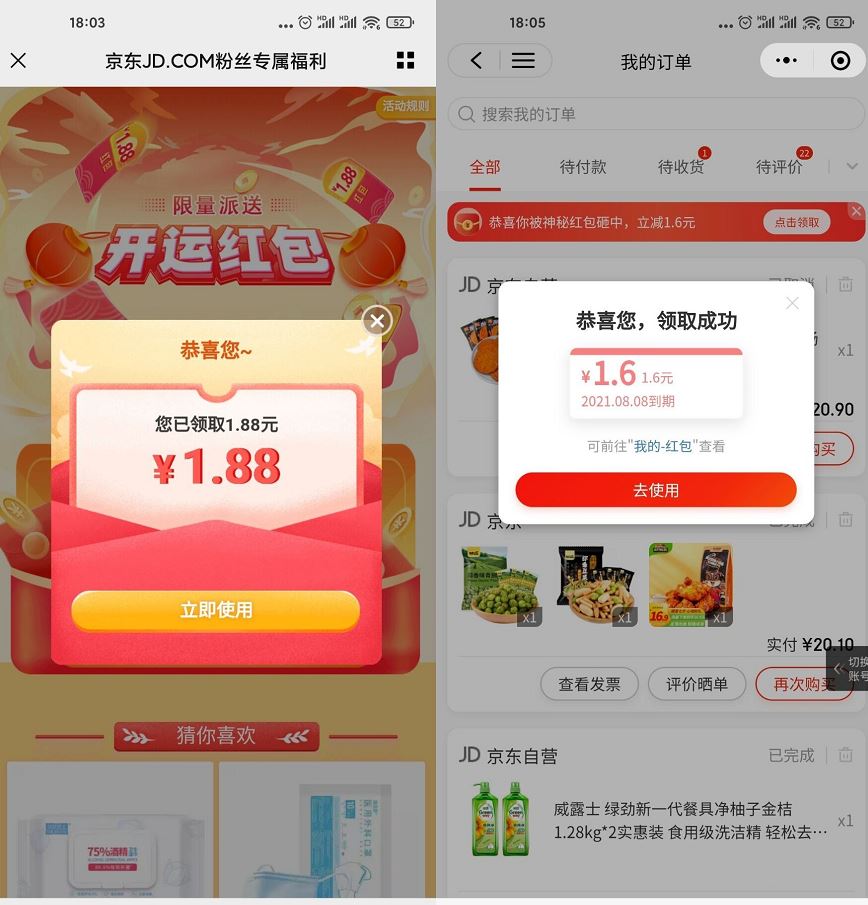The width and height of the screenshot is (868, 905).
Task: Switch to the 待评价 tab
Action: 779,167
